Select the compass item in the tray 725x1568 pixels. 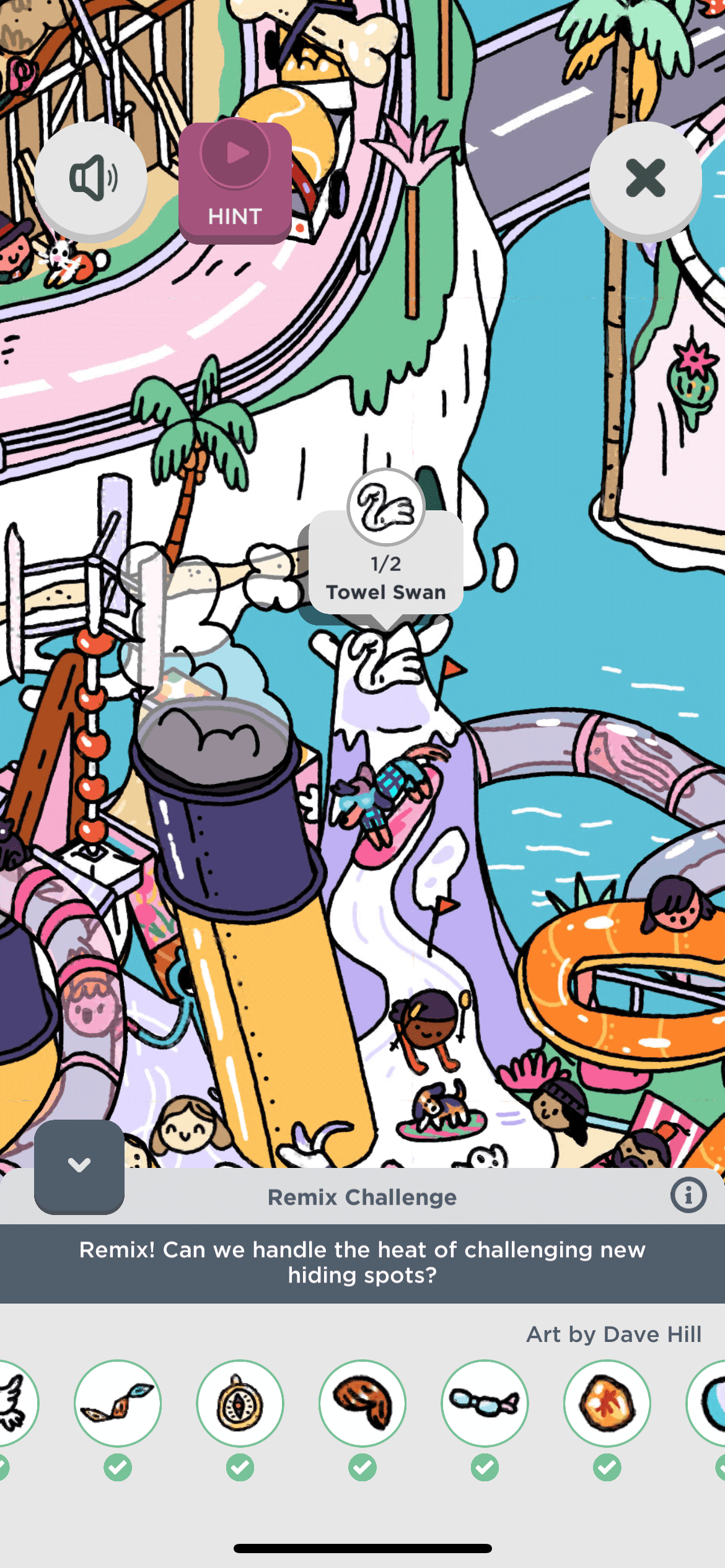pyautogui.click(x=240, y=1402)
